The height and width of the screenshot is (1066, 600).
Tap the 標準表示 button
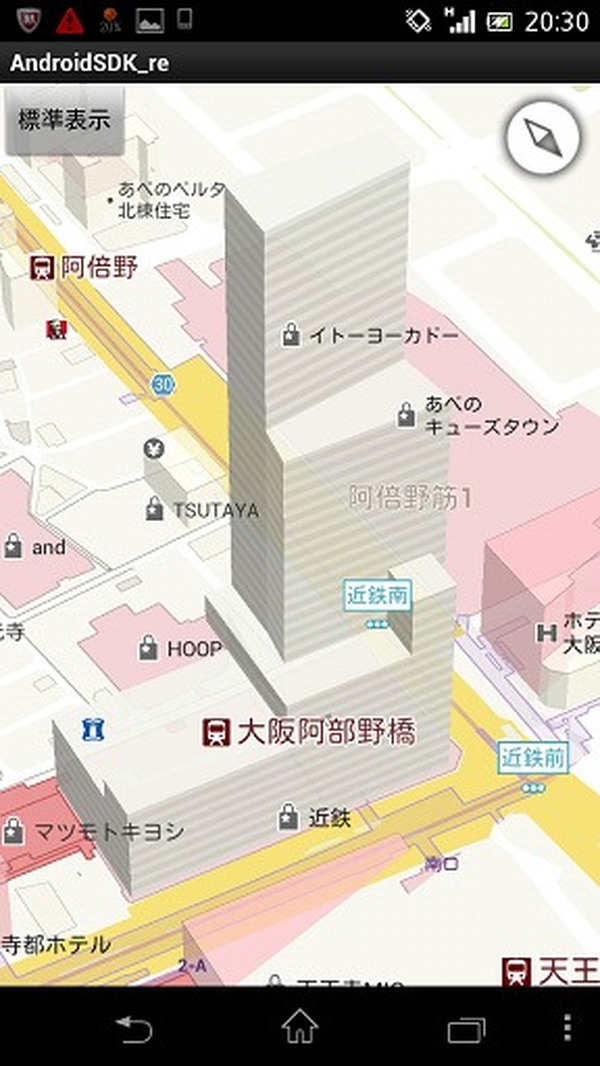point(64,121)
